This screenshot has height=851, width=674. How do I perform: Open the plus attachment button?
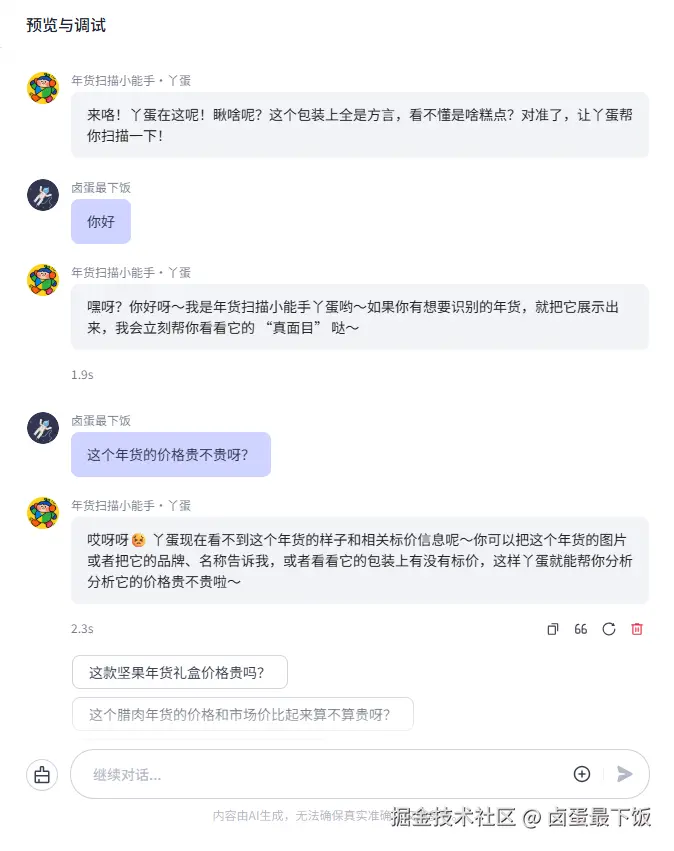582,774
